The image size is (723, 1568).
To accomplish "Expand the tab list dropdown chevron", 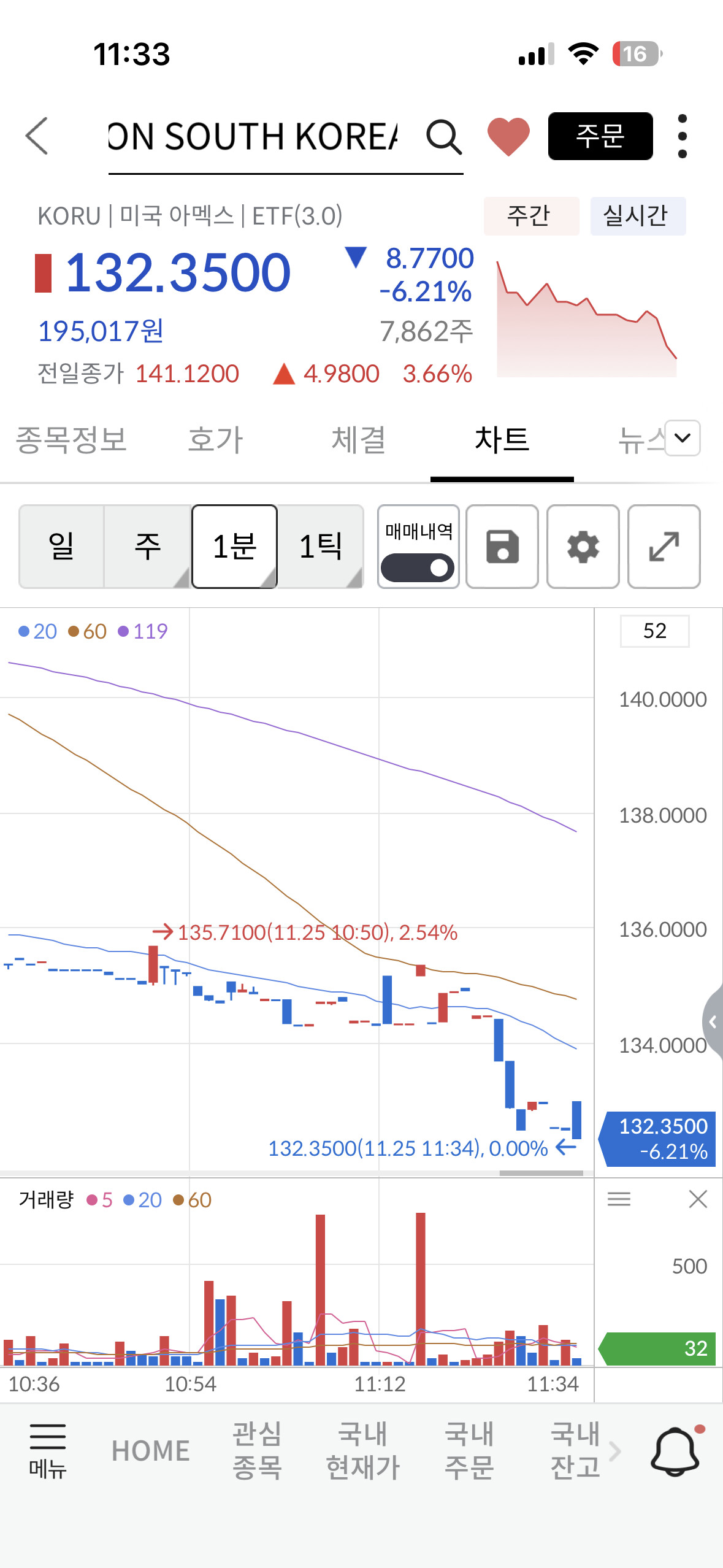I will point(683,438).
